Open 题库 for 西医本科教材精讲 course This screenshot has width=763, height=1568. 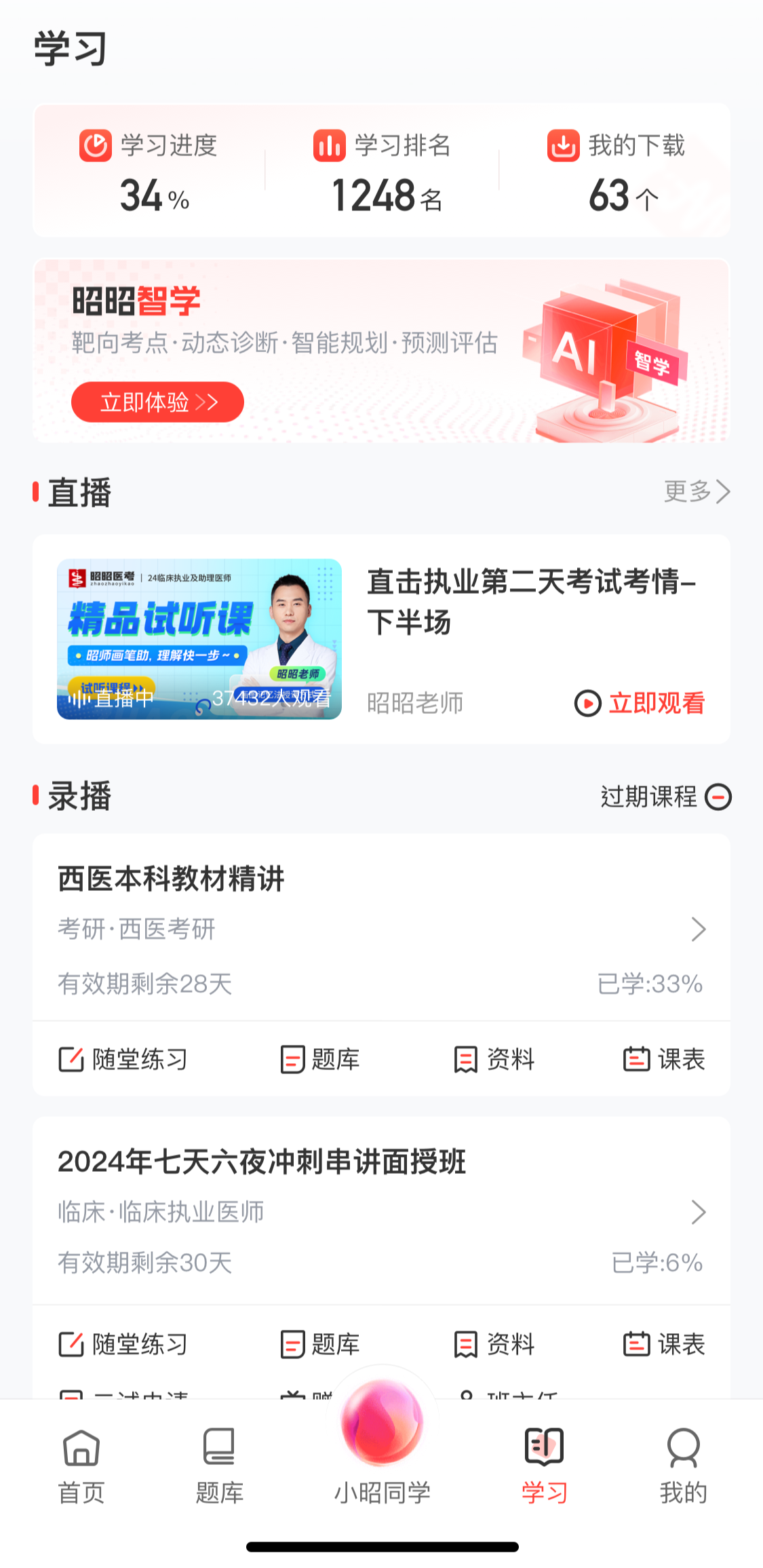[319, 1059]
